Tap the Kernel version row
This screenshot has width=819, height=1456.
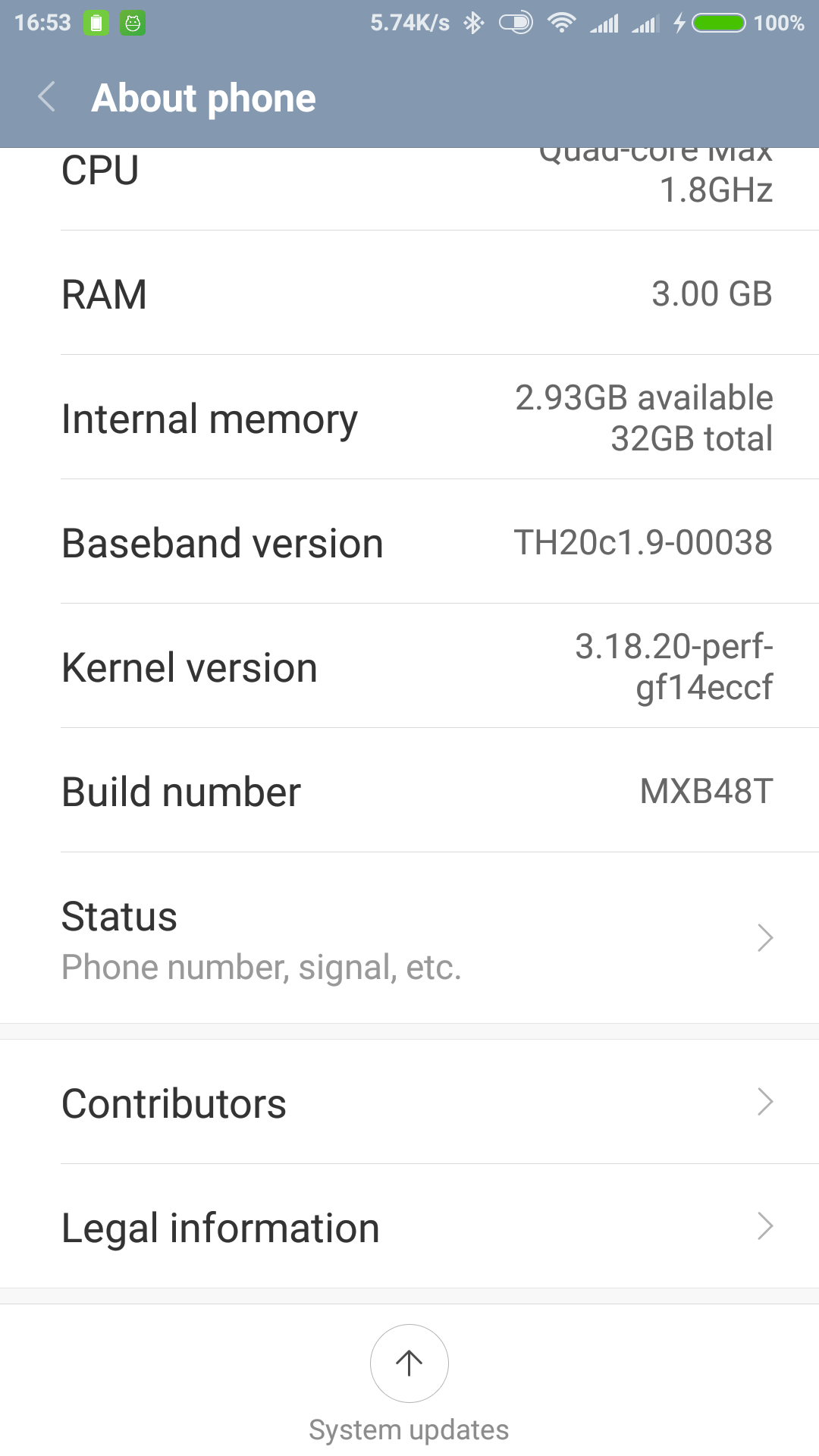click(x=409, y=667)
